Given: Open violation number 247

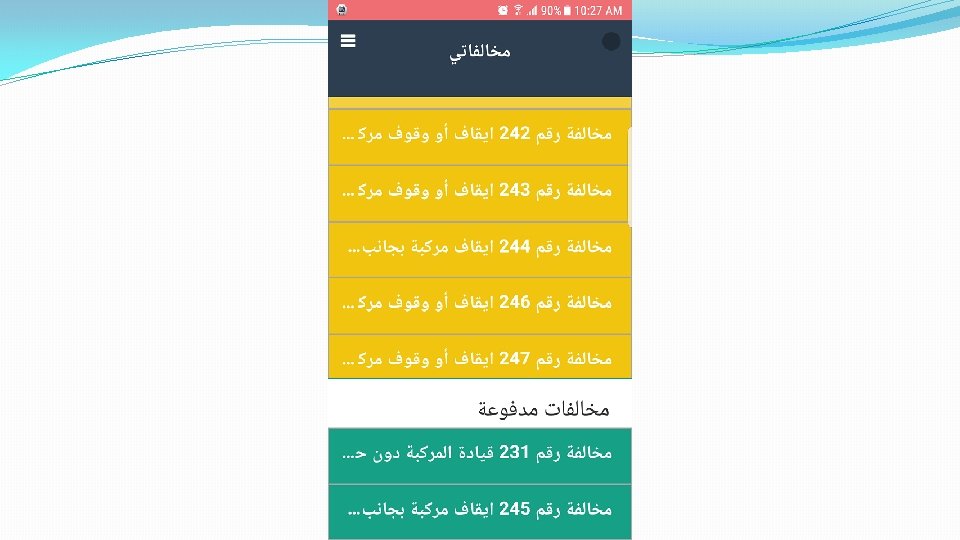Looking at the screenshot, I should [x=479, y=356].
